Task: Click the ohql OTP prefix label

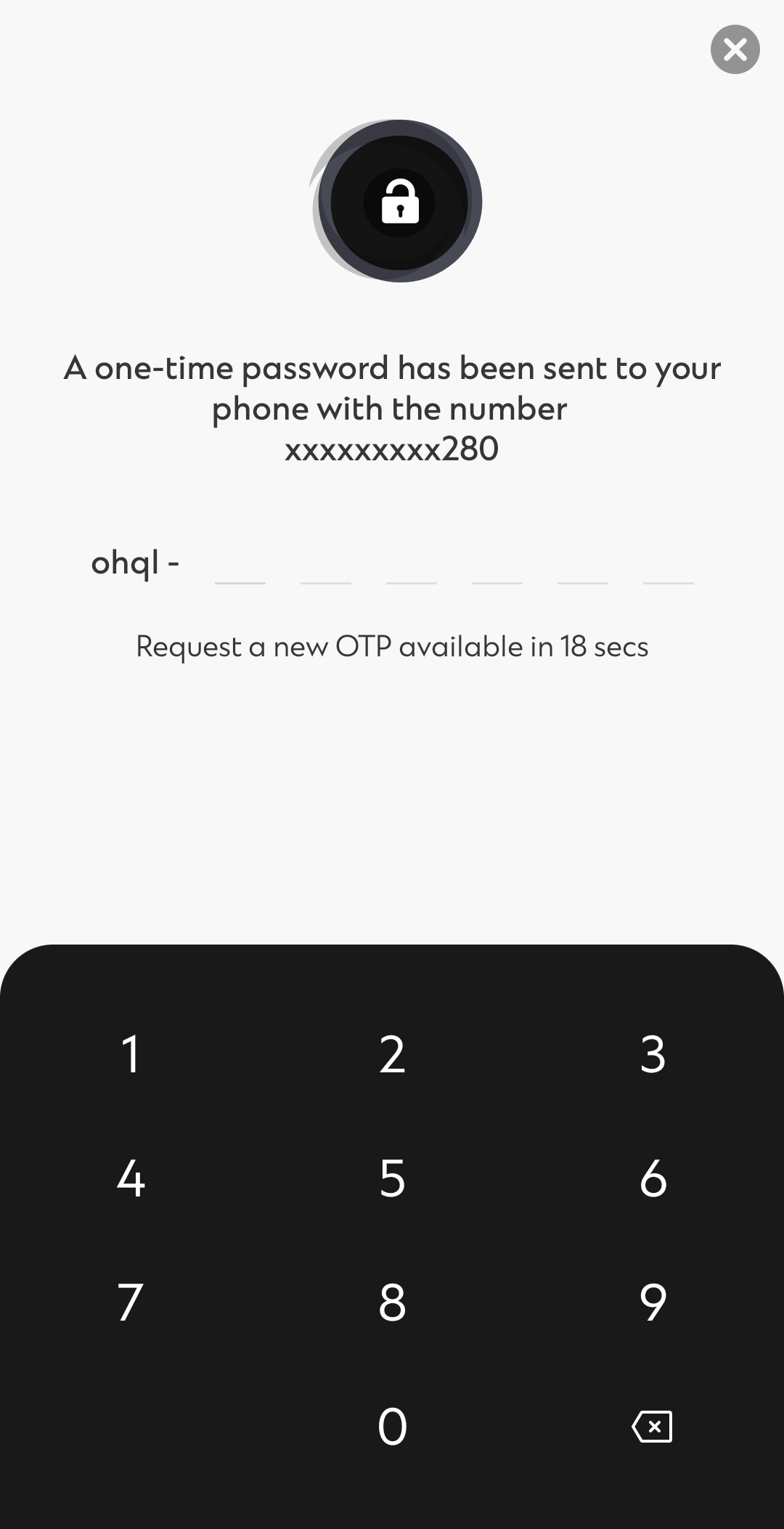Action: (x=135, y=566)
